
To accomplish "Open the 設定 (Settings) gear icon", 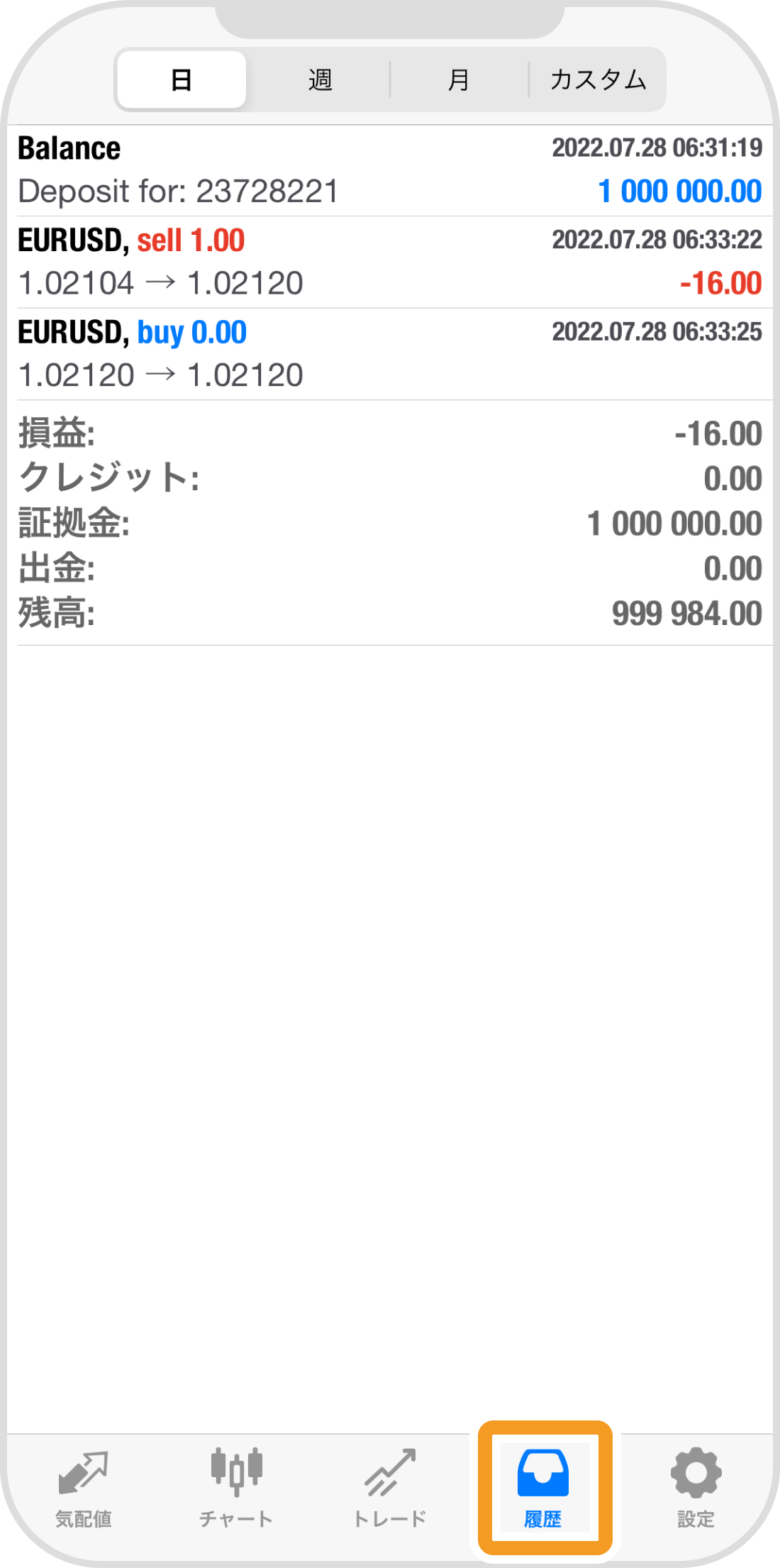I will pyautogui.click(x=695, y=1469).
